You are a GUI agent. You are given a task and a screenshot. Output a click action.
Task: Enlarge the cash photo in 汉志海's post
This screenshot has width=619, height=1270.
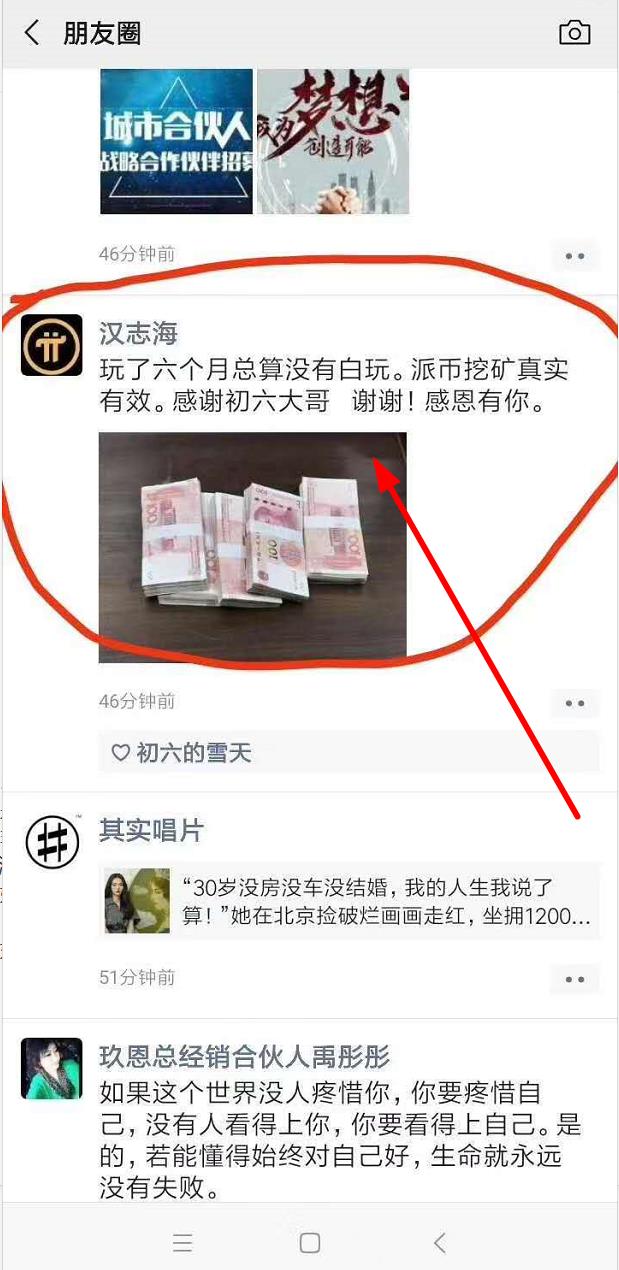point(252,547)
